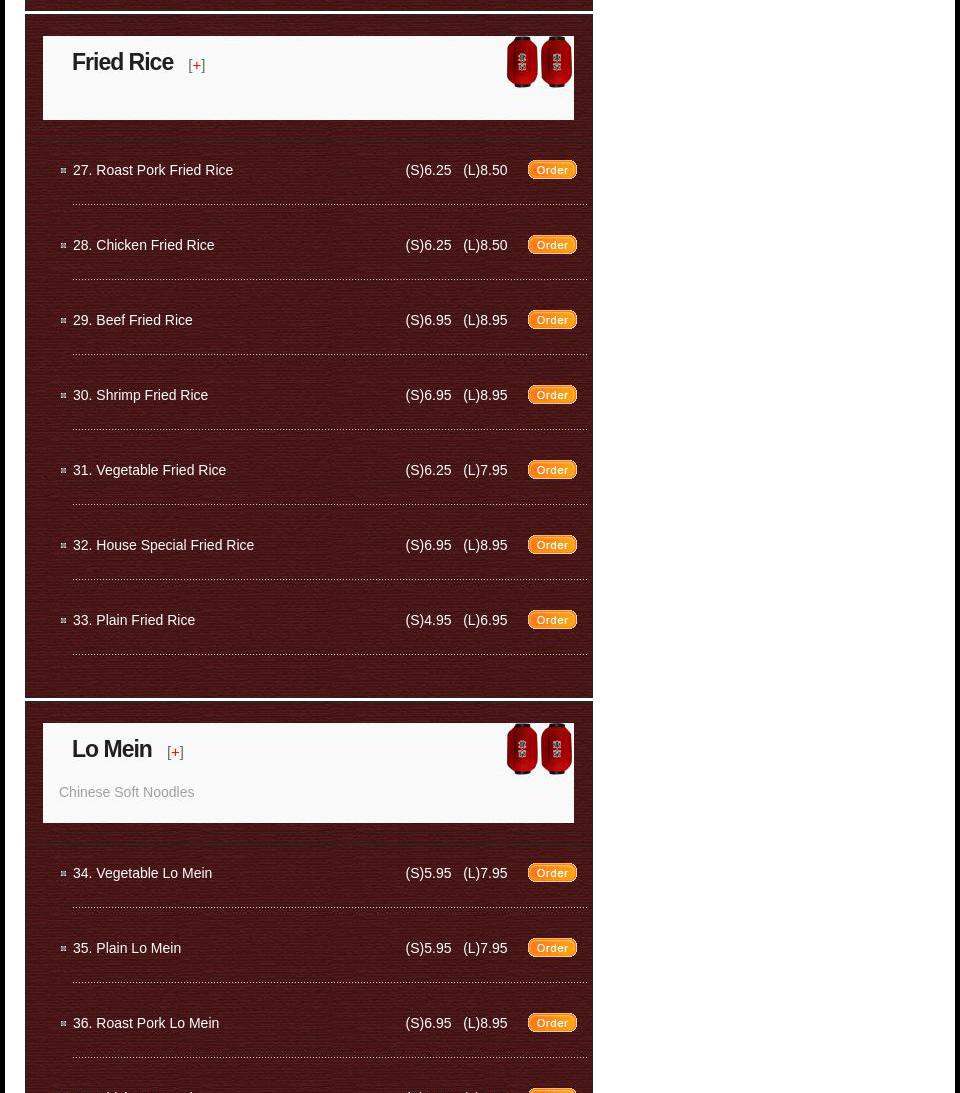This screenshot has width=960, height=1093.
Task: Order Chicken Fried Rice
Action: click(x=552, y=245)
